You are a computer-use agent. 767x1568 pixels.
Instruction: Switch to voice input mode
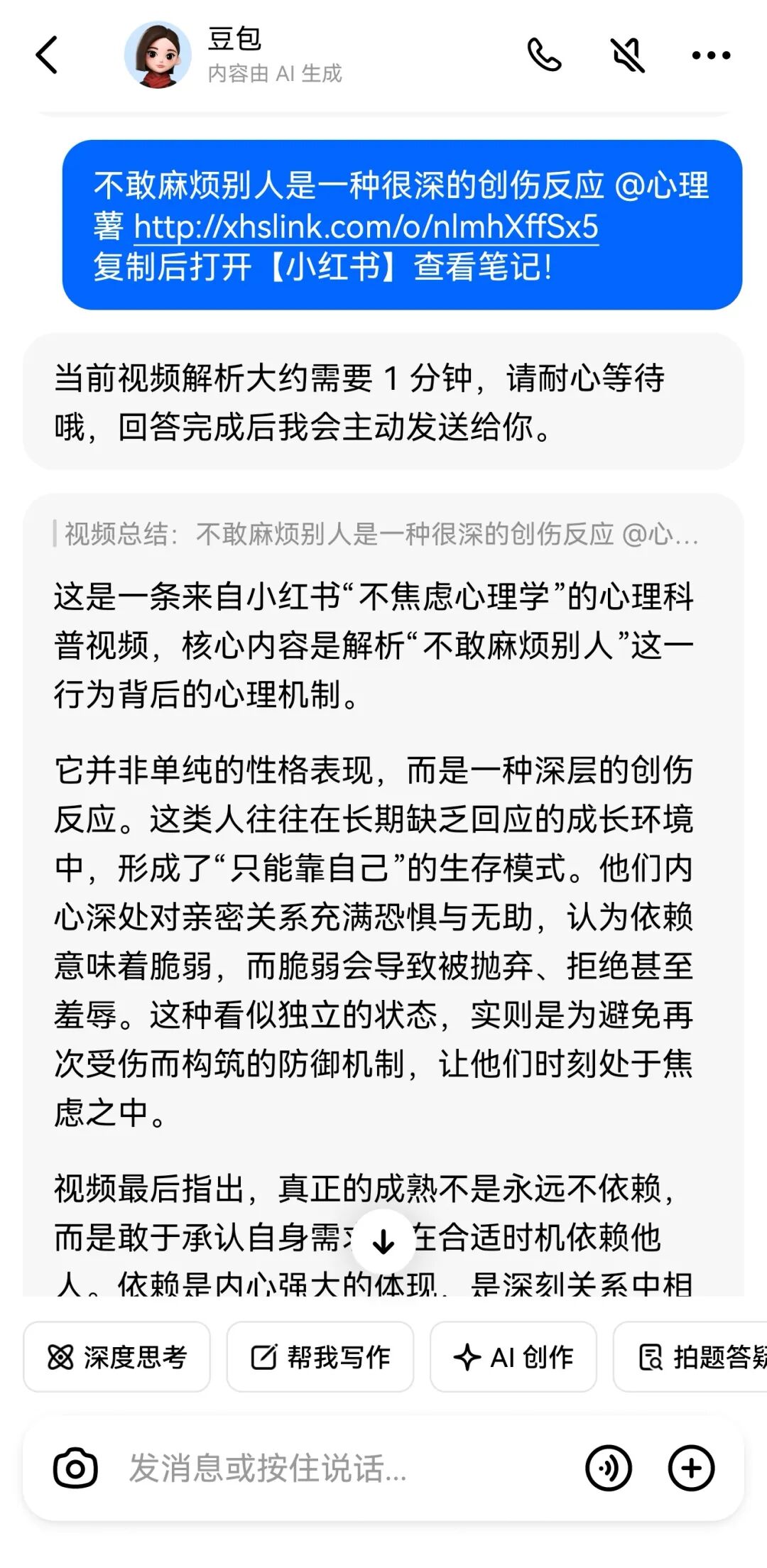(x=609, y=1468)
